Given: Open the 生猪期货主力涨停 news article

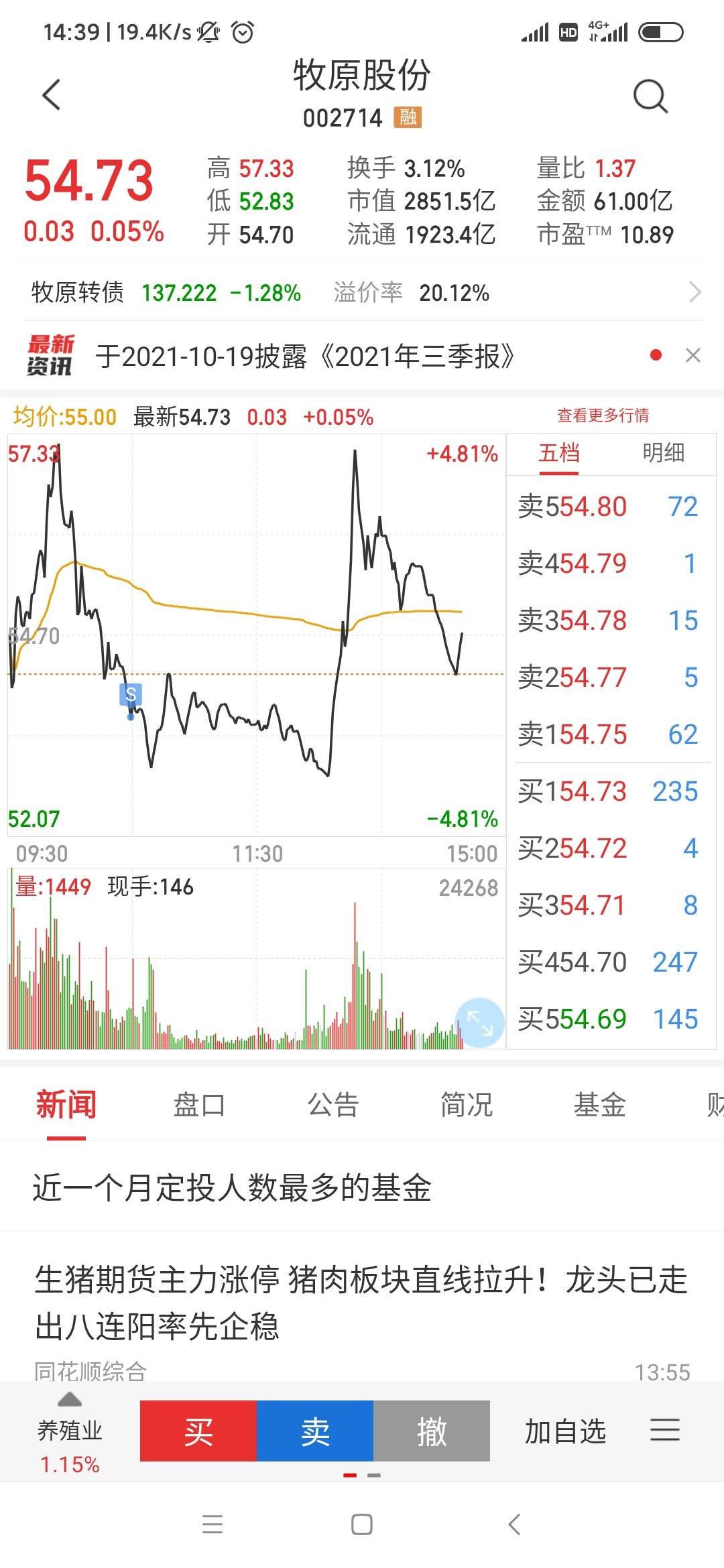Looking at the screenshot, I should [362, 1303].
